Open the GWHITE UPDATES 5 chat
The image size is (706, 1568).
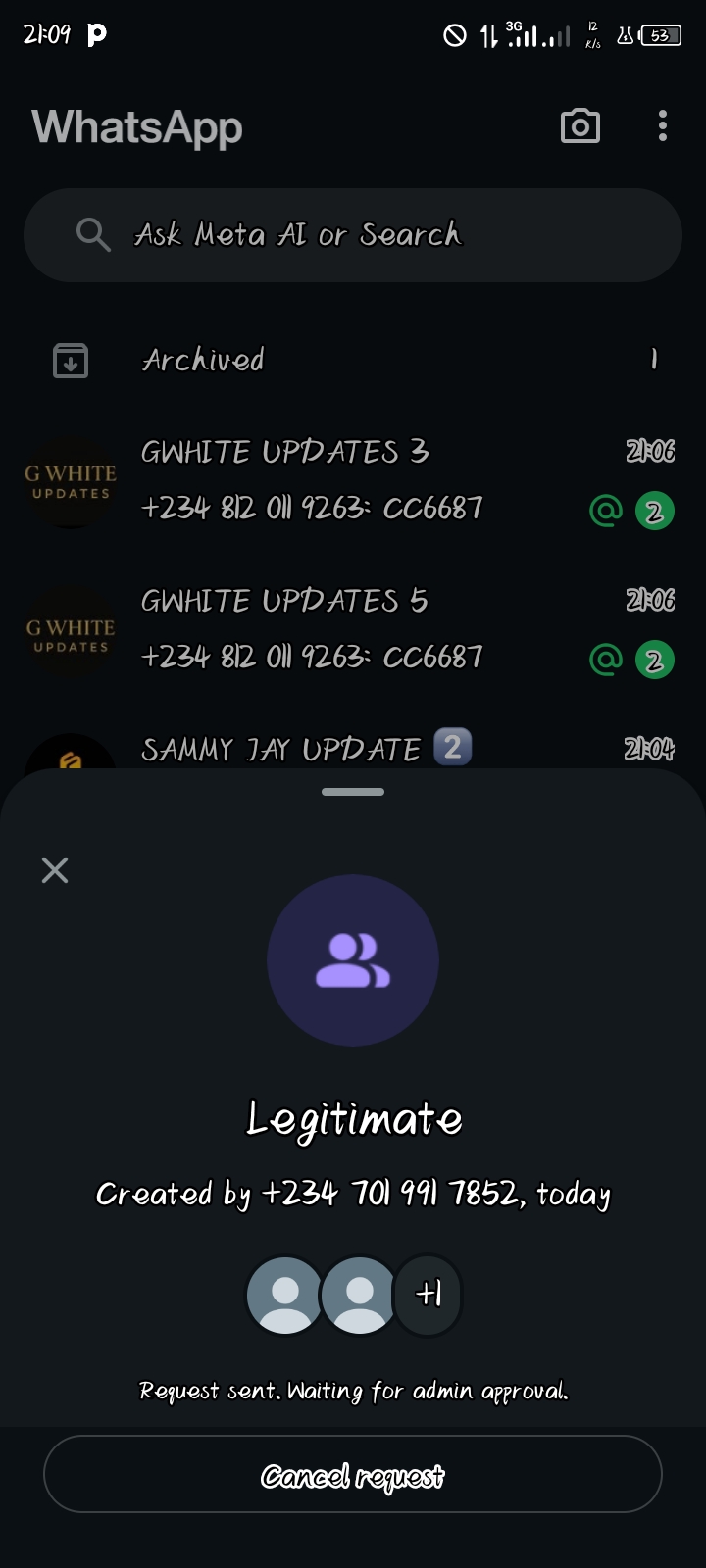353,629
